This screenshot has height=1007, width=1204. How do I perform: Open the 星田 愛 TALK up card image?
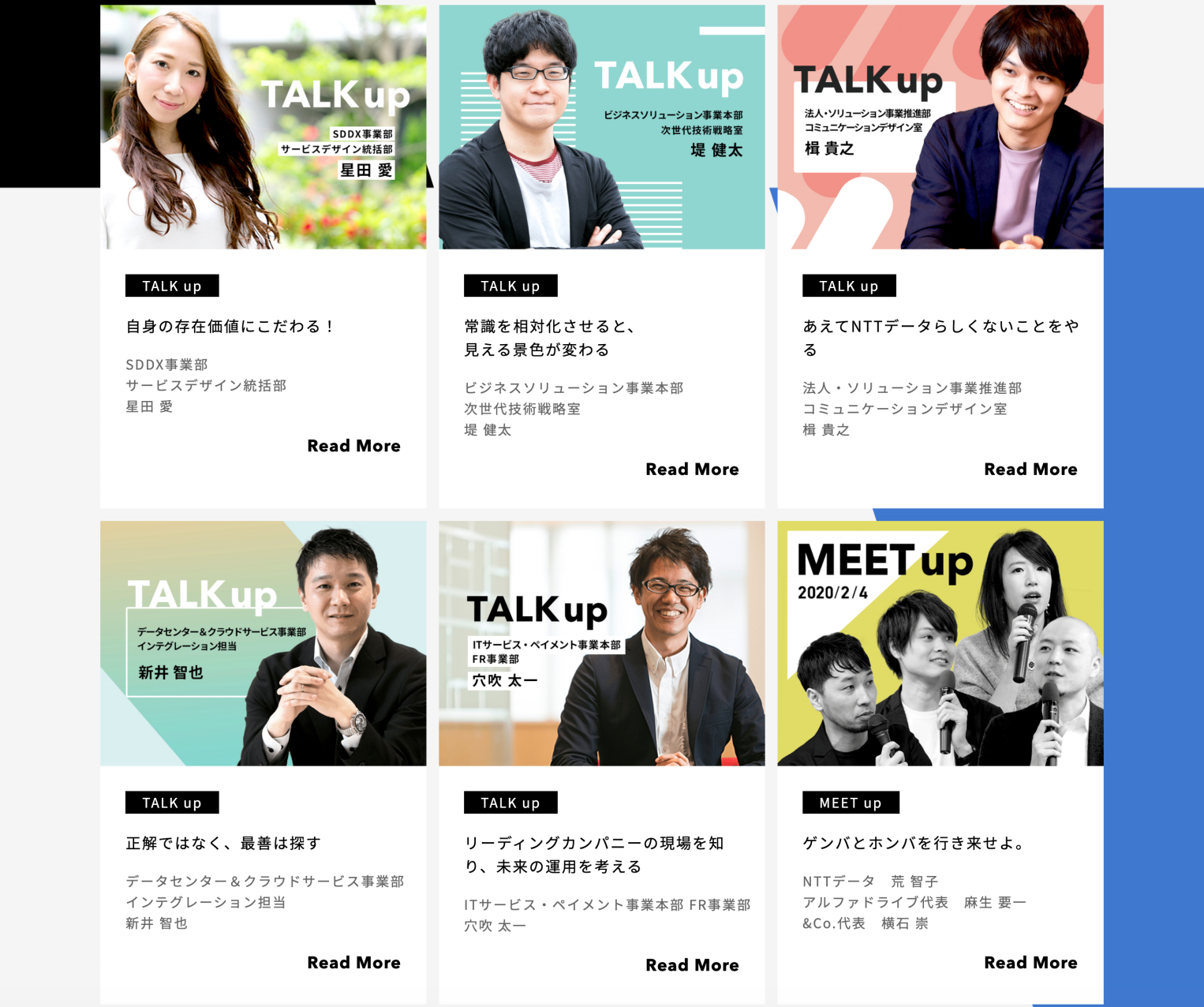pyautogui.click(x=263, y=127)
